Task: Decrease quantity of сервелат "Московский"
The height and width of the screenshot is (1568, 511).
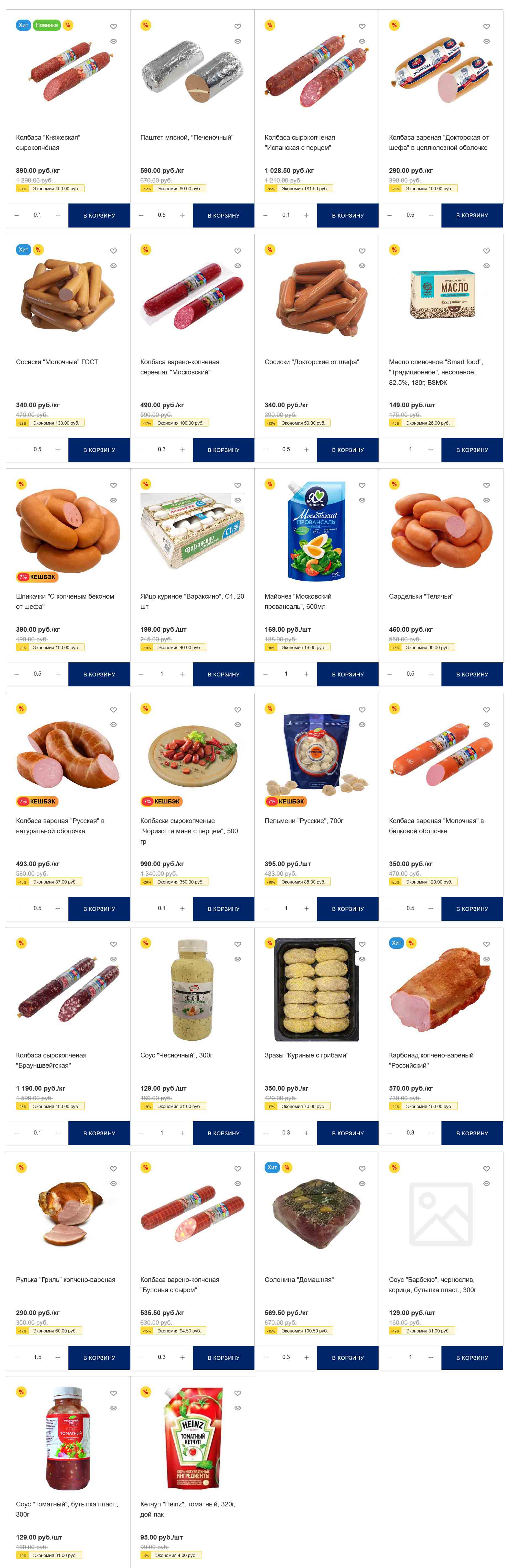Action: (x=141, y=450)
